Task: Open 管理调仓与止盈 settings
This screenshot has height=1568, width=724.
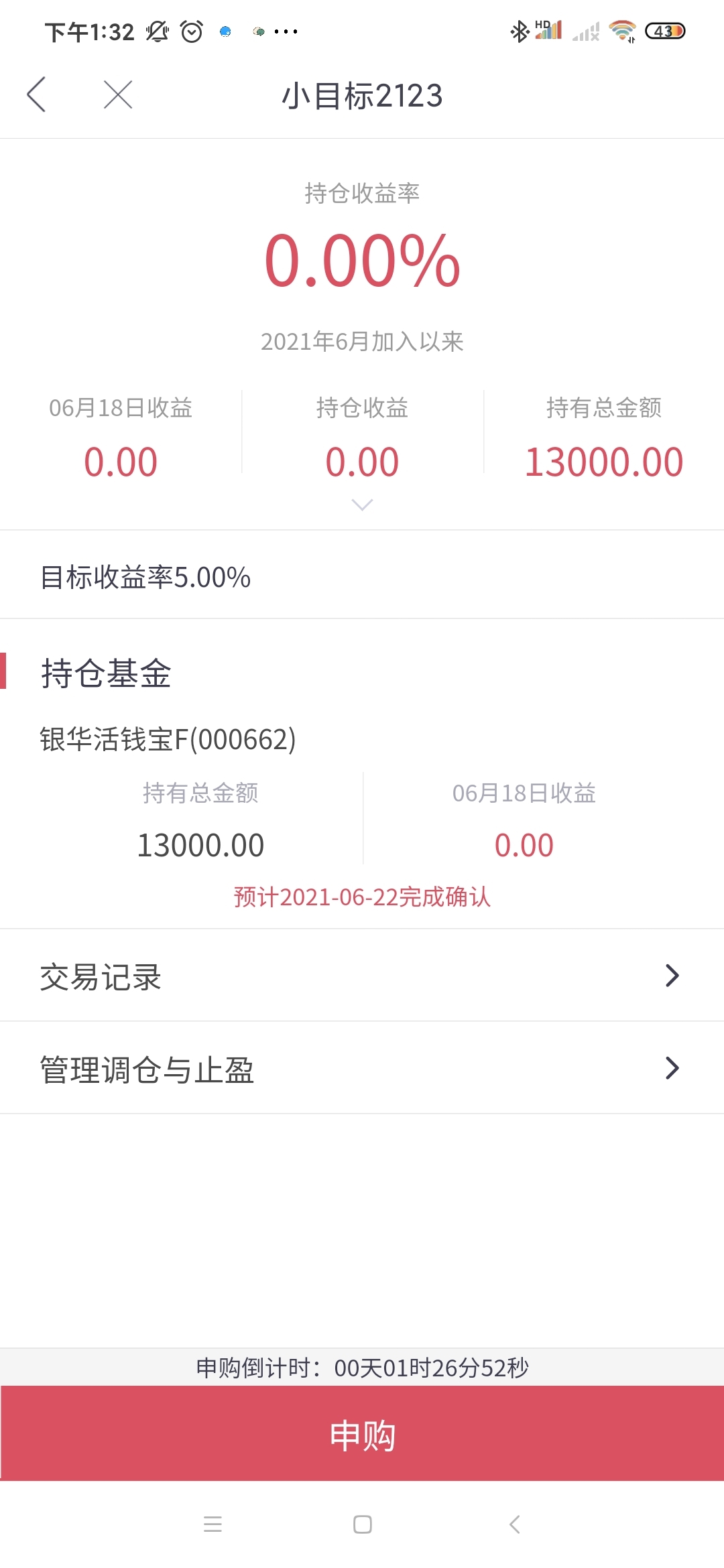Action: [362, 1068]
